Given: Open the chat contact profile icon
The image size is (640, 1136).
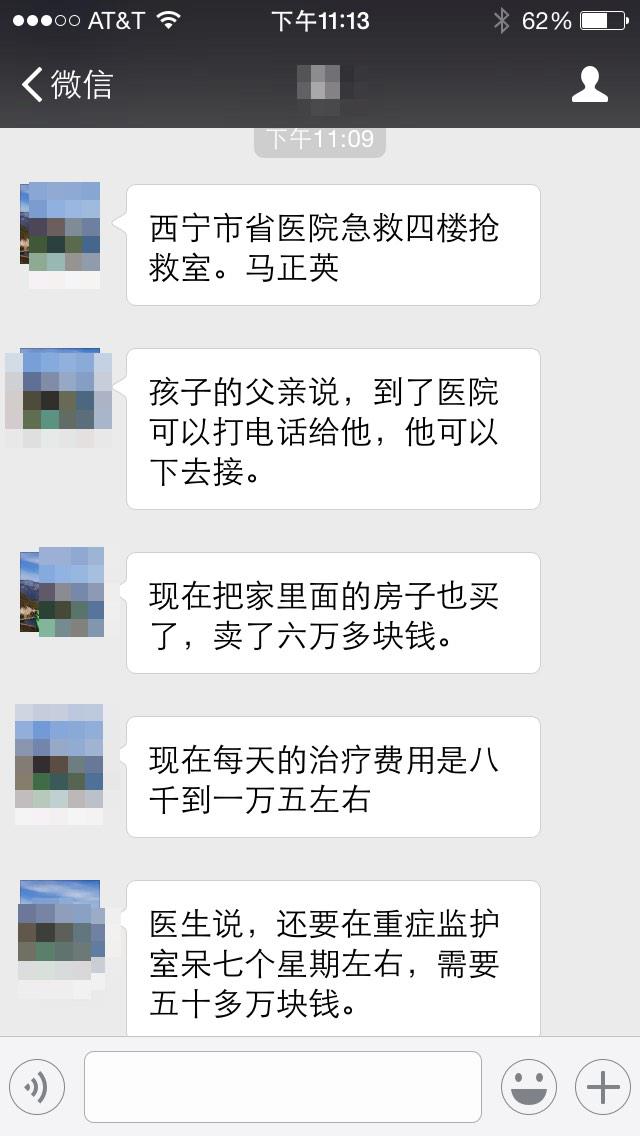Looking at the screenshot, I should tap(590, 85).
